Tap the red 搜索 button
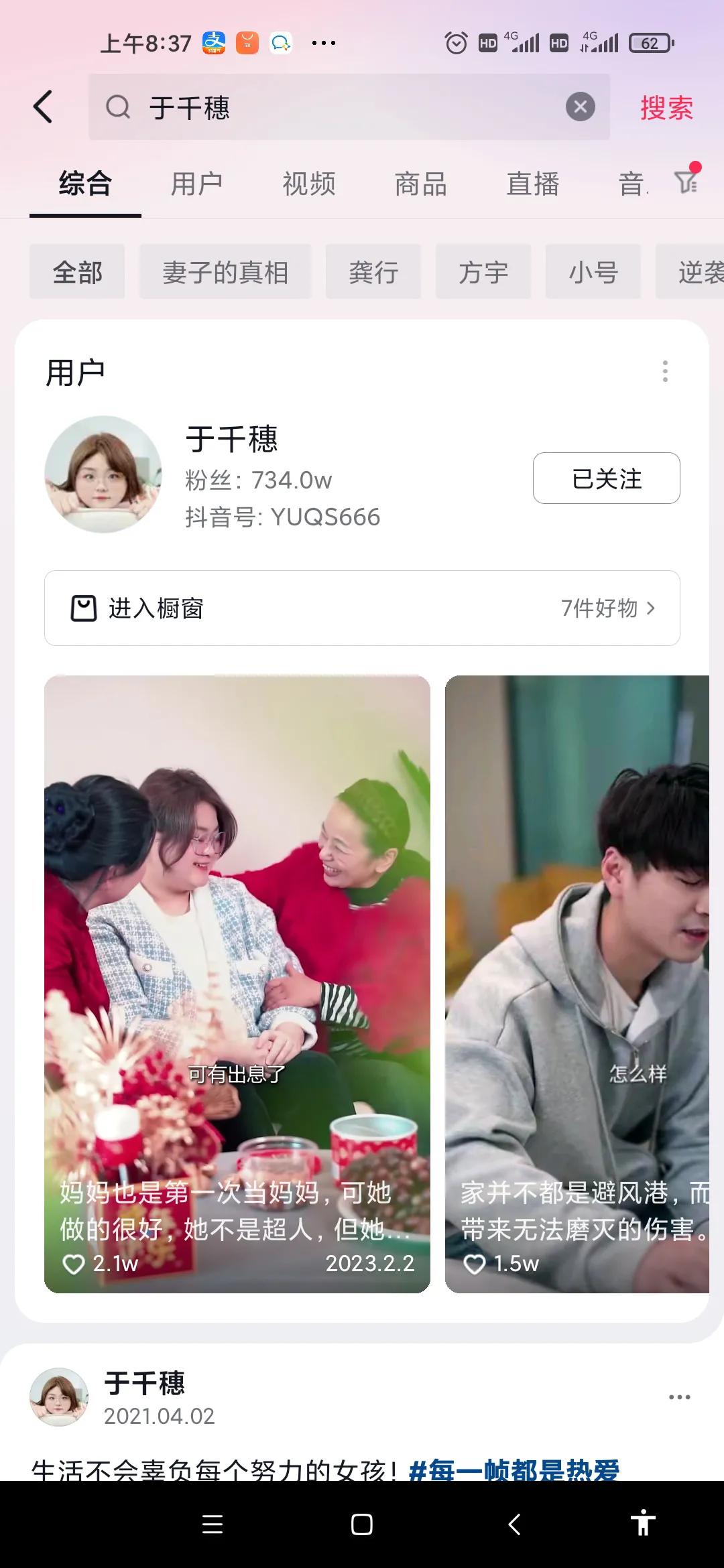 click(x=666, y=108)
